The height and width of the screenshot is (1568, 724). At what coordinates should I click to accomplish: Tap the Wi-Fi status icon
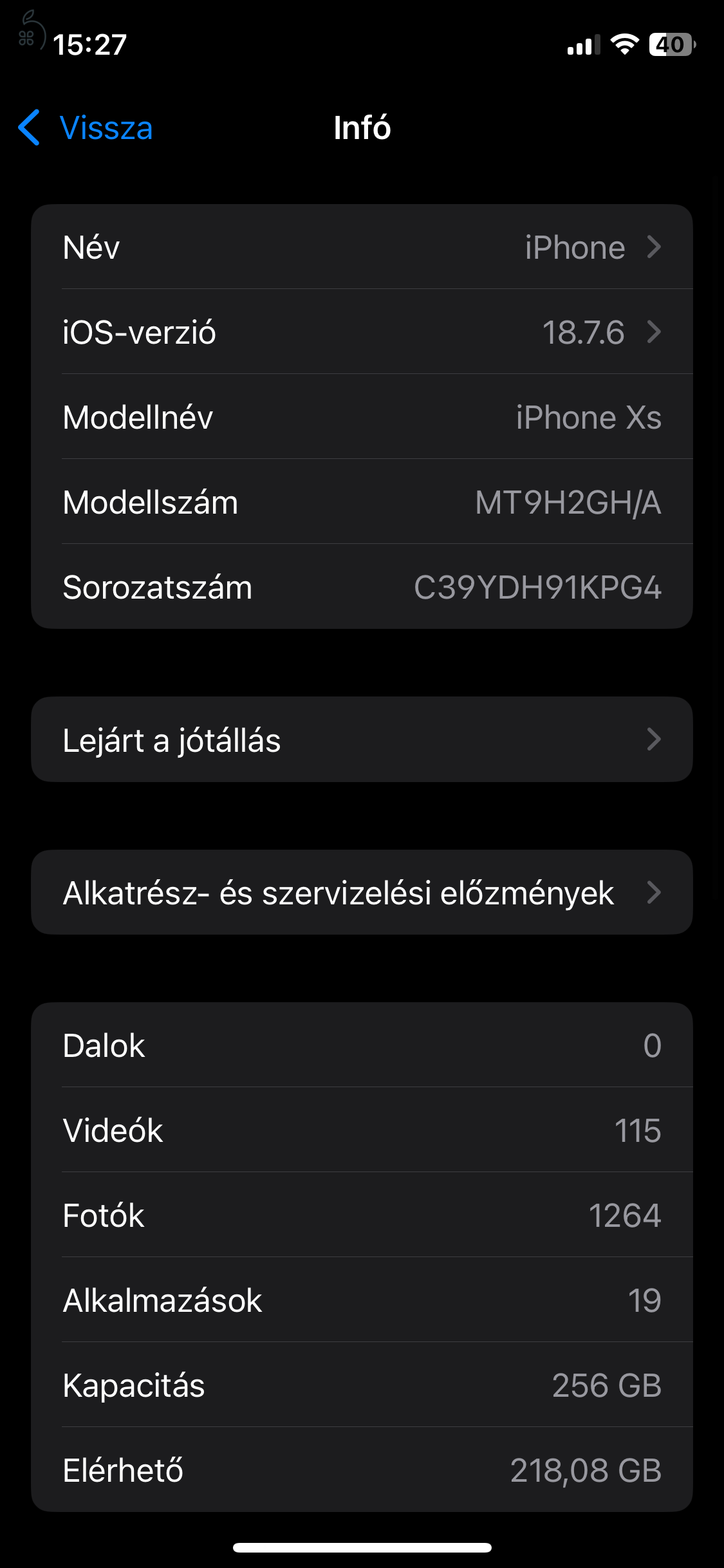[x=622, y=44]
